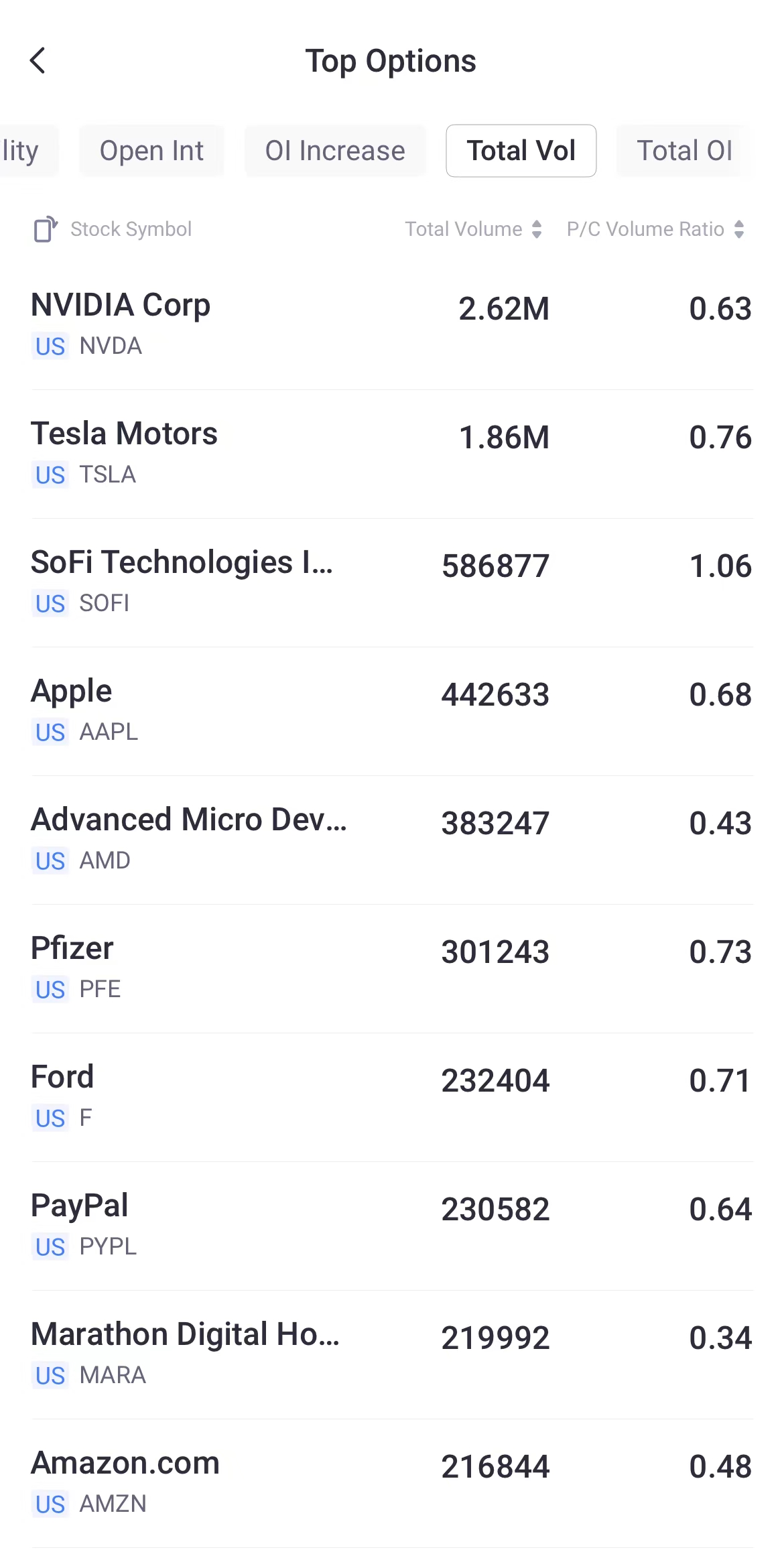784x1550 pixels.
Task: Switch to the Open Int tab
Action: pyautogui.click(x=151, y=151)
